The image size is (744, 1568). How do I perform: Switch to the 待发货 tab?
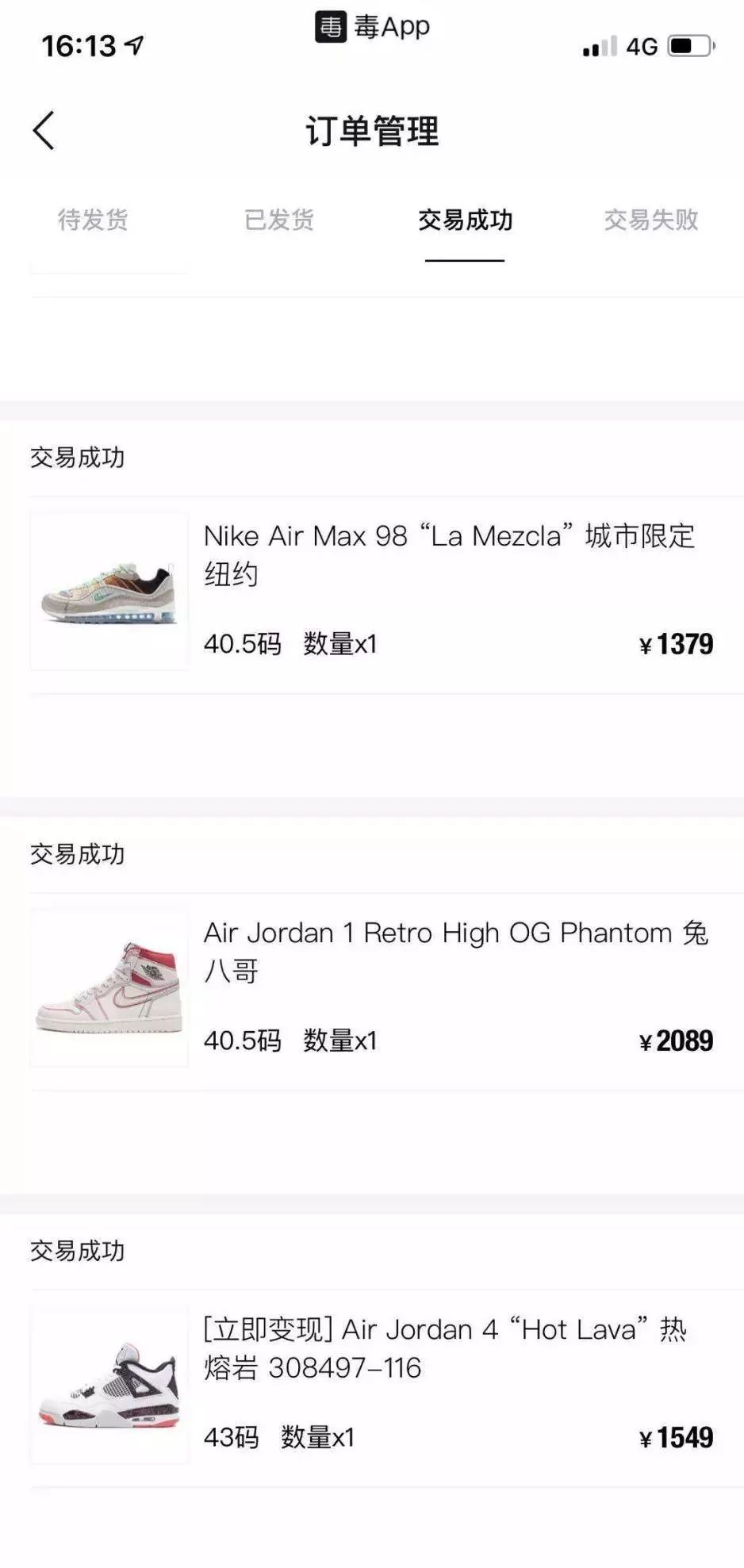point(93,220)
